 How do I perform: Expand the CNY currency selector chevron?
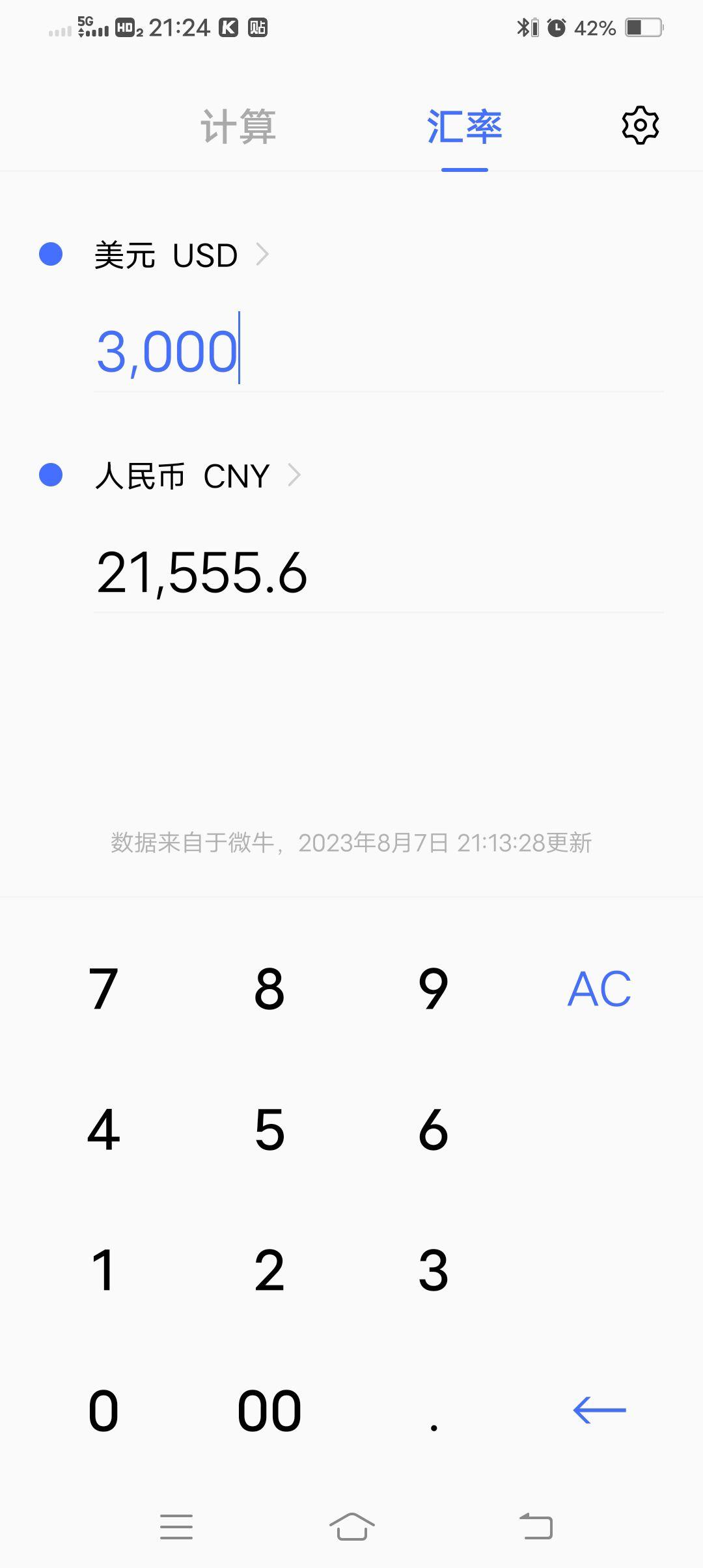[x=296, y=476]
